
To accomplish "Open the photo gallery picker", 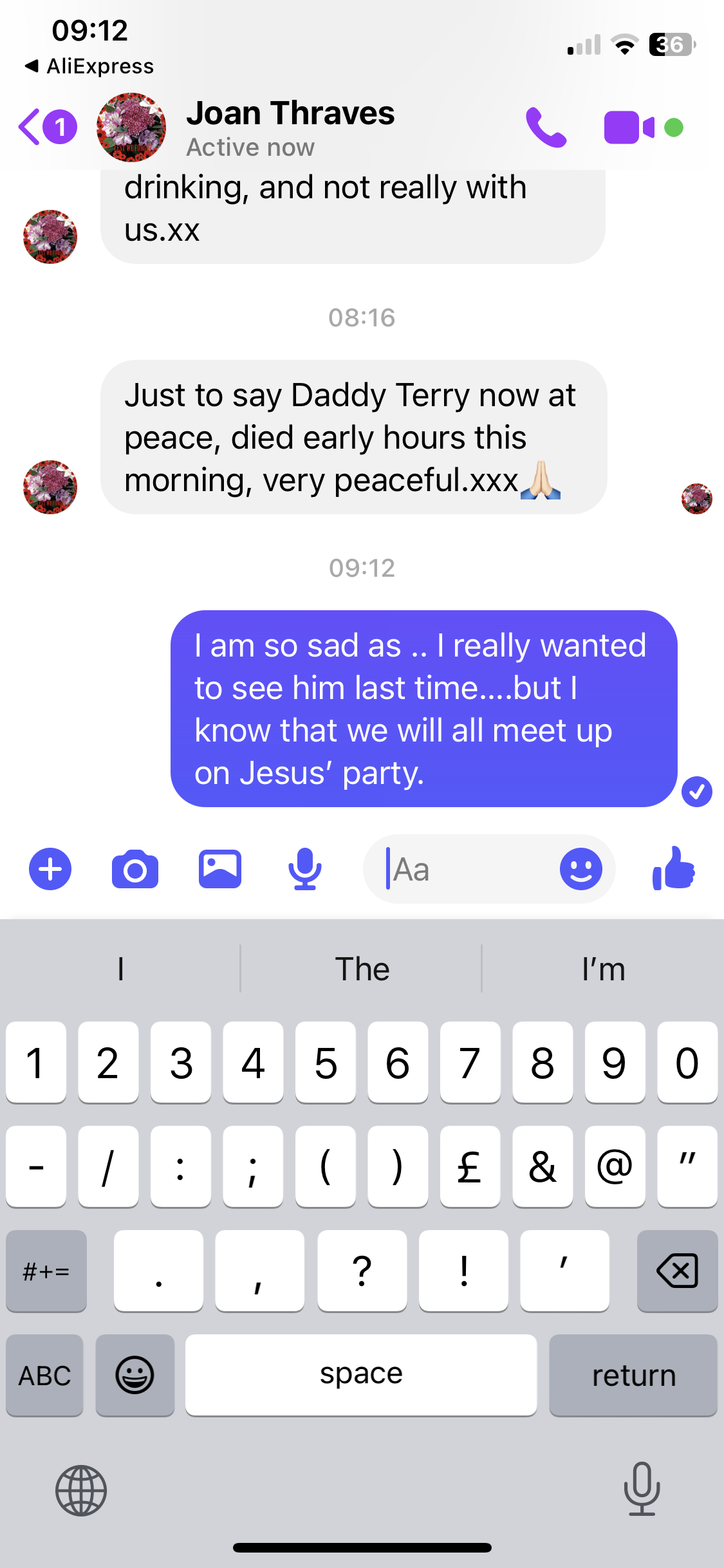I will point(220,870).
